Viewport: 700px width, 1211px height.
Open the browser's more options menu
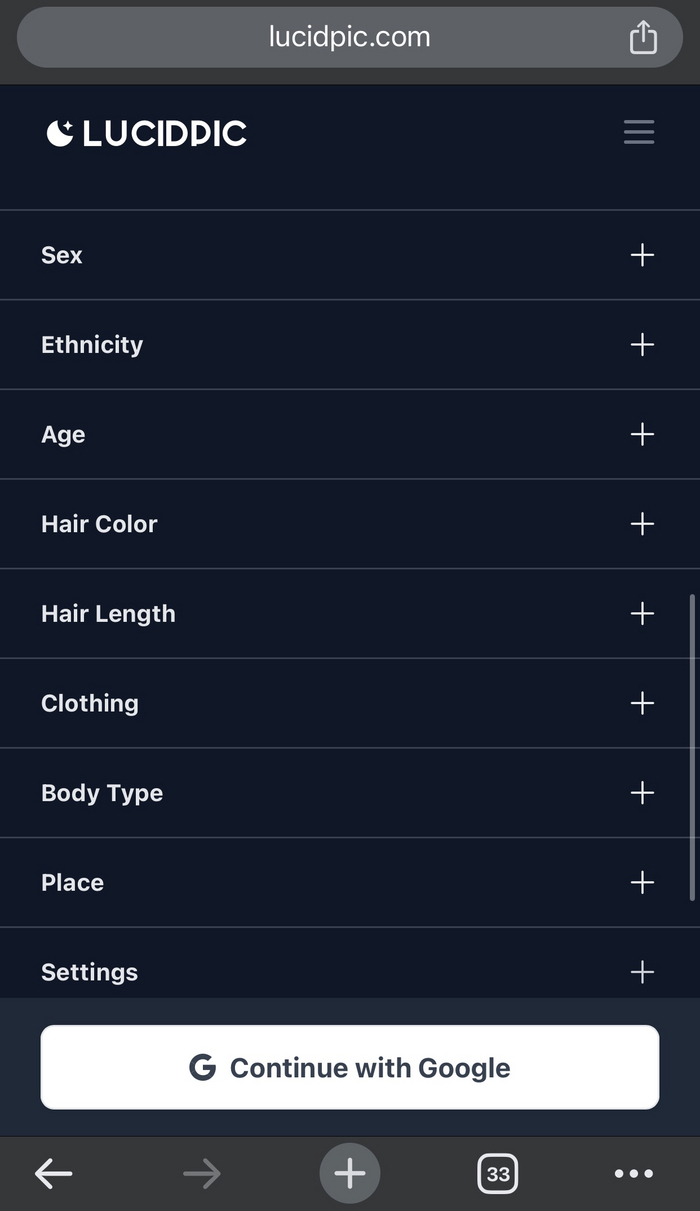click(634, 1173)
